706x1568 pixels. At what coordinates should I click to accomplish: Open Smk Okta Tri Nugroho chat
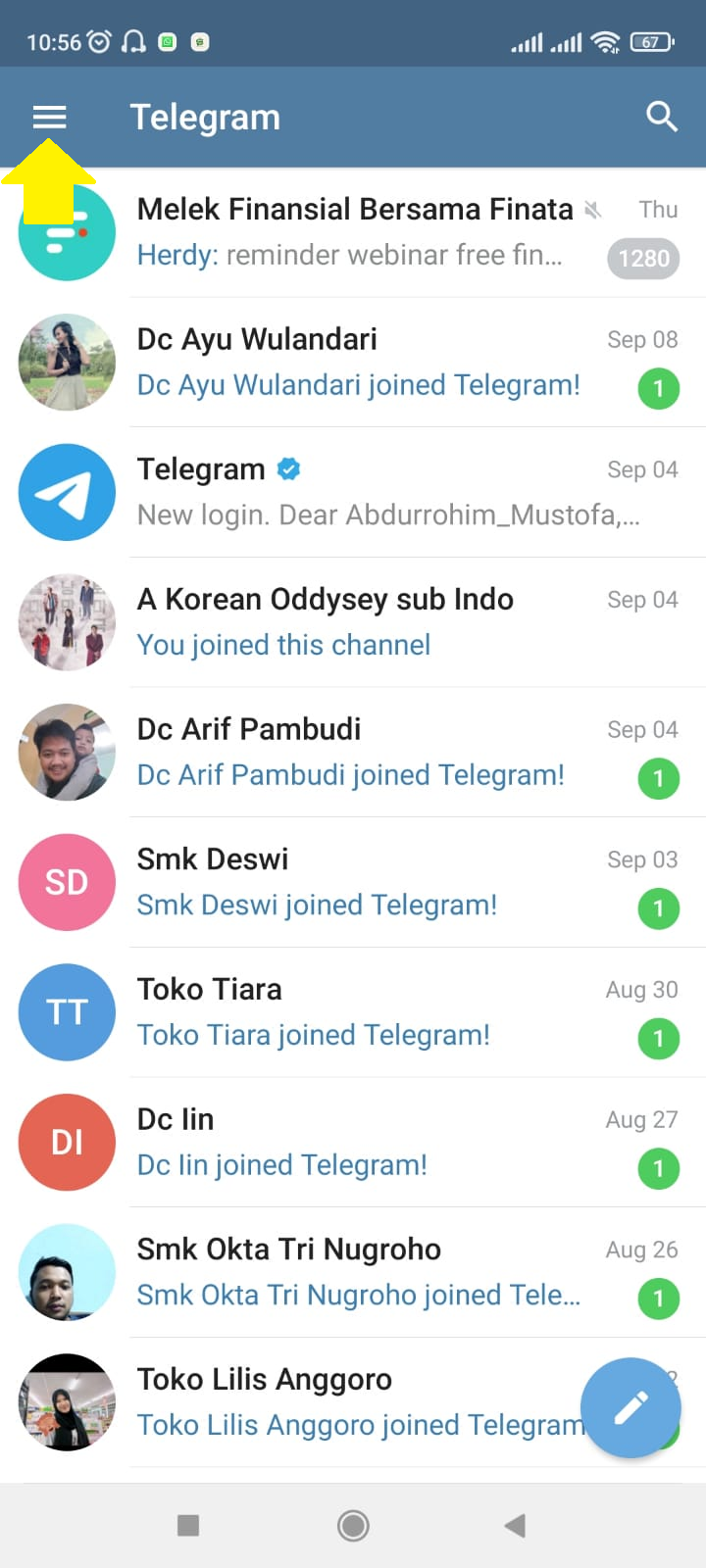pyautogui.click(x=353, y=1273)
